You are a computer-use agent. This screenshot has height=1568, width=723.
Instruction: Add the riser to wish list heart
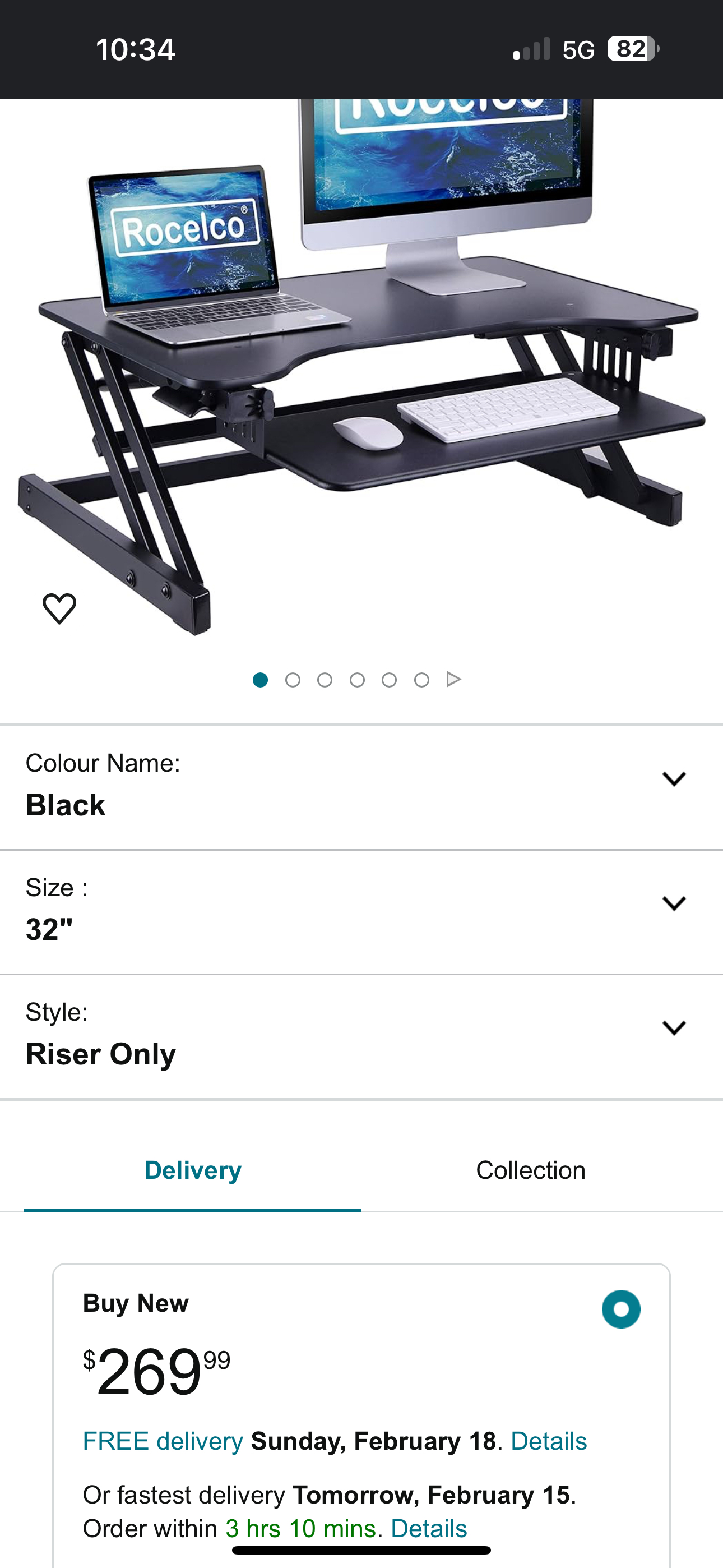tap(59, 608)
